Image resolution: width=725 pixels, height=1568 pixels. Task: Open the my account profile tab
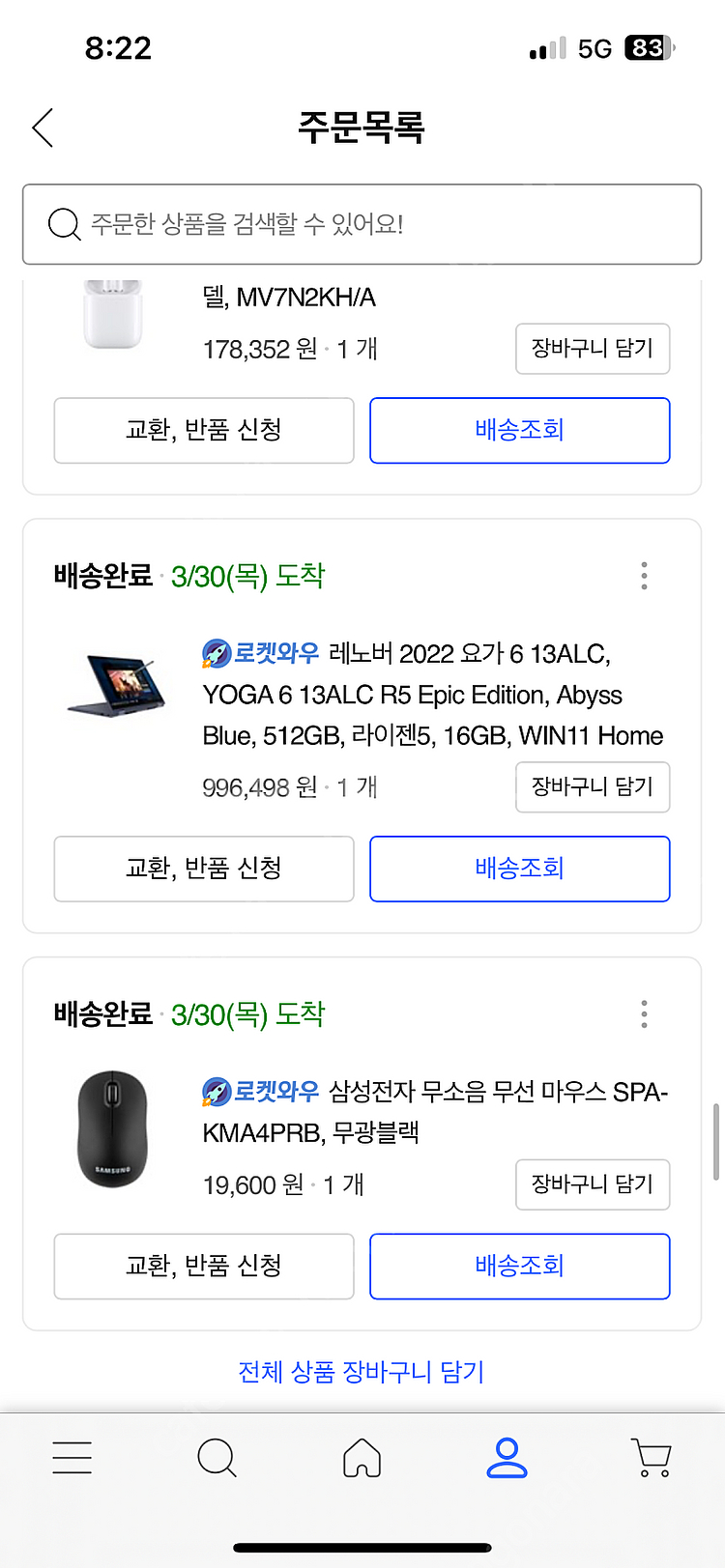pos(507,1458)
